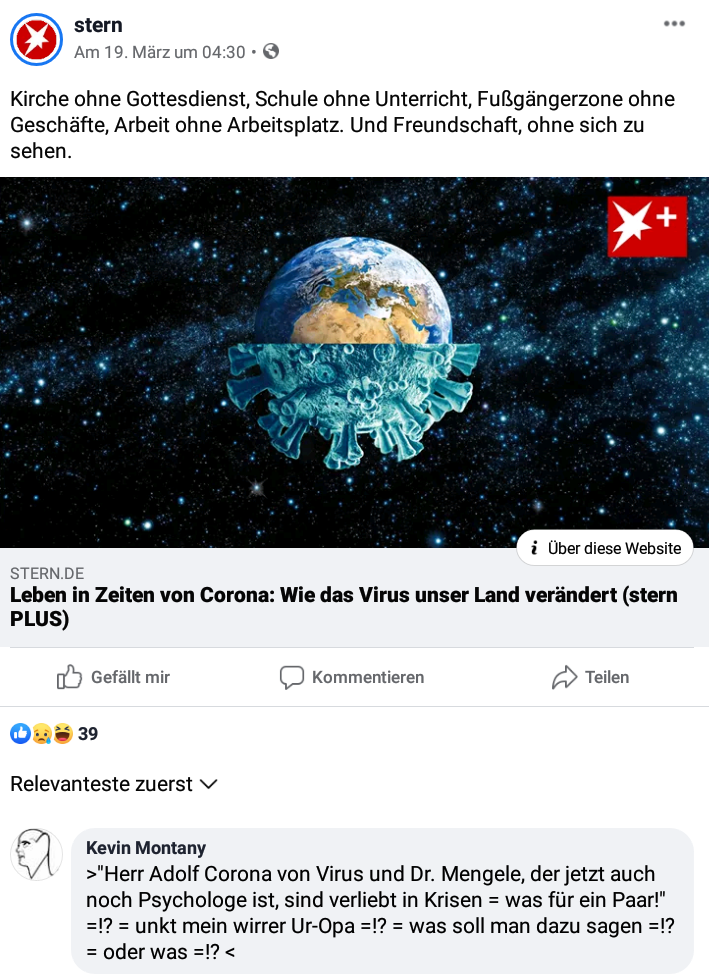The image size is (709, 980).
Task: Open stern's profile picture
Action: point(36,39)
